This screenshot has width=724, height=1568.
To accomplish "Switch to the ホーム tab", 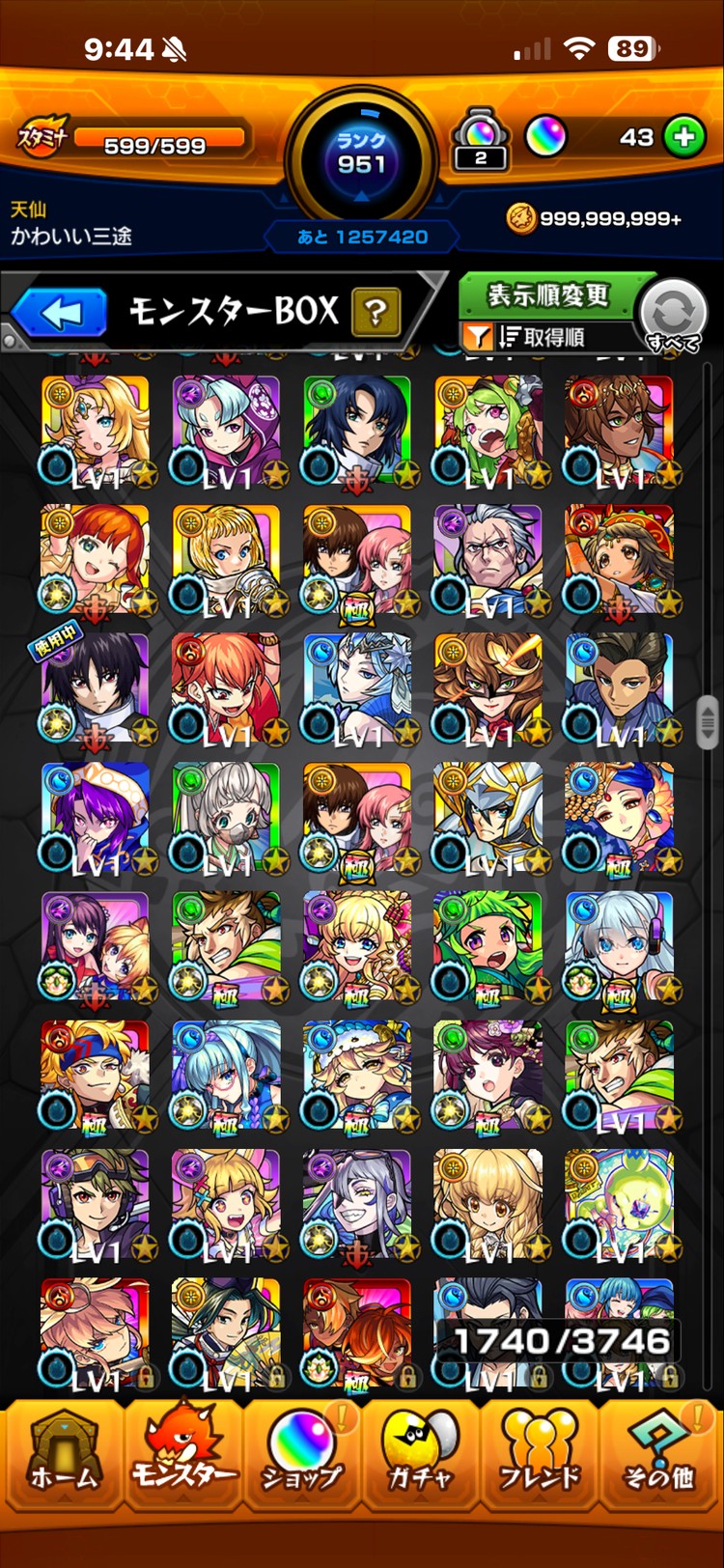I will (63, 1459).
